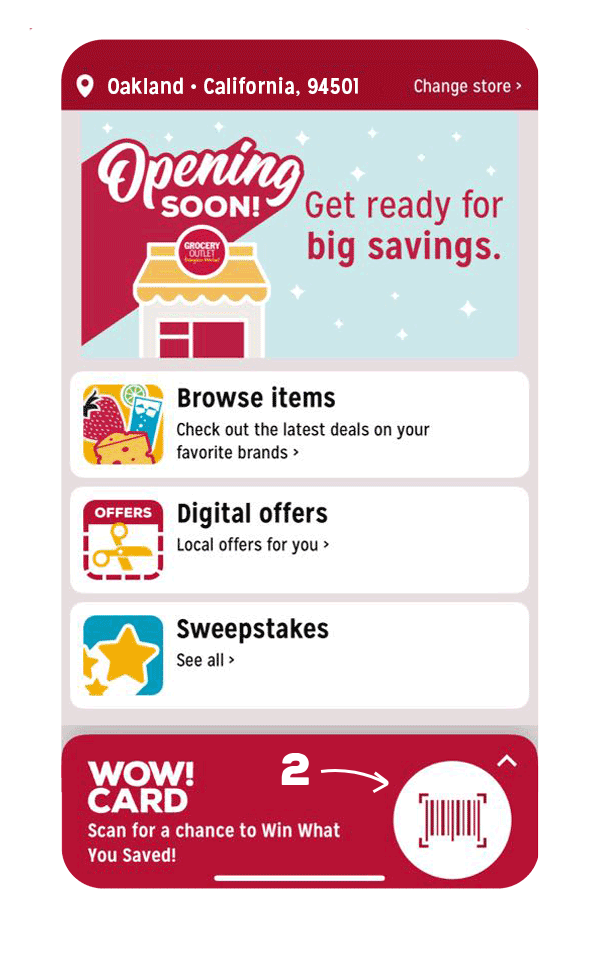Expand the WOW Card panel chevron
Image resolution: width=600 pixels, height=955 pixels.
point(507,761)
